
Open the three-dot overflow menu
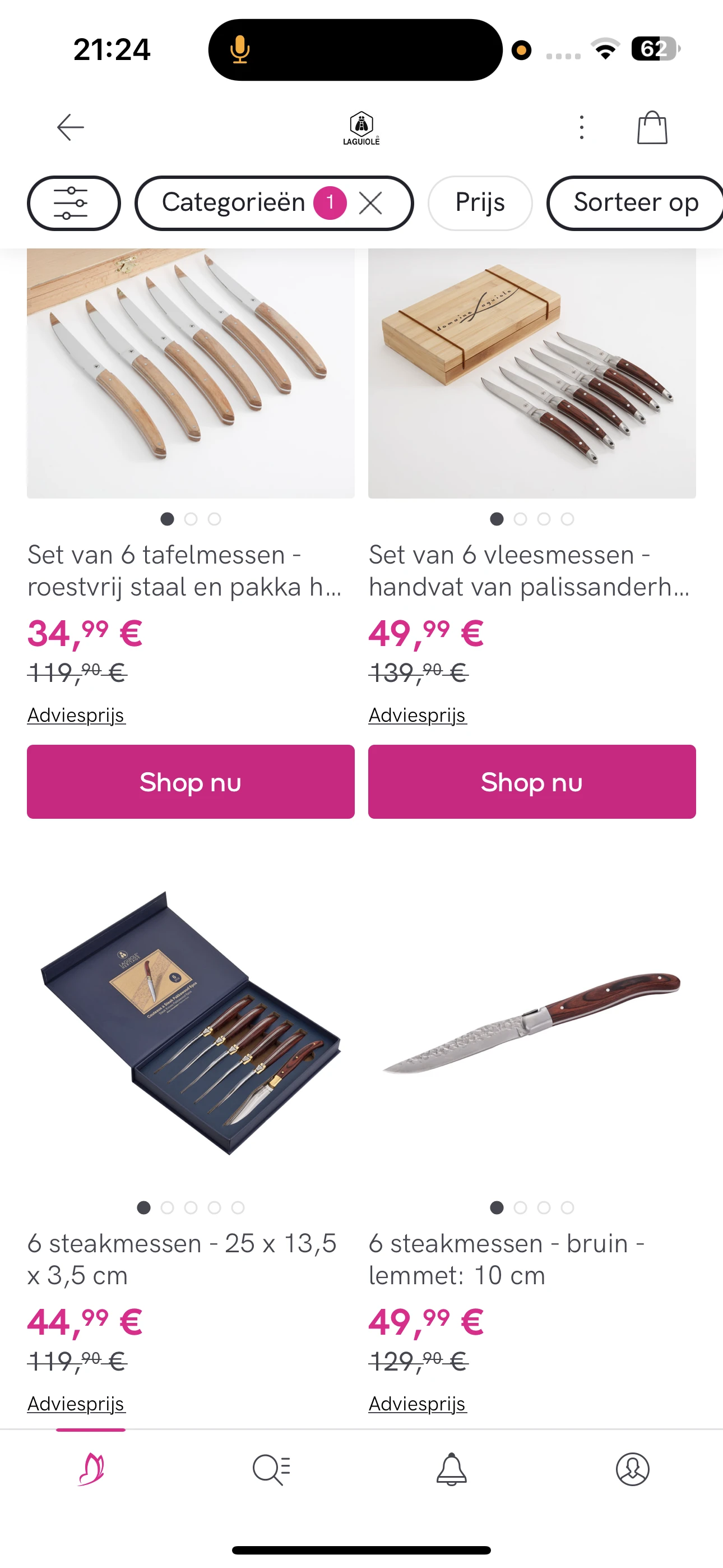[x=582, y=127]
